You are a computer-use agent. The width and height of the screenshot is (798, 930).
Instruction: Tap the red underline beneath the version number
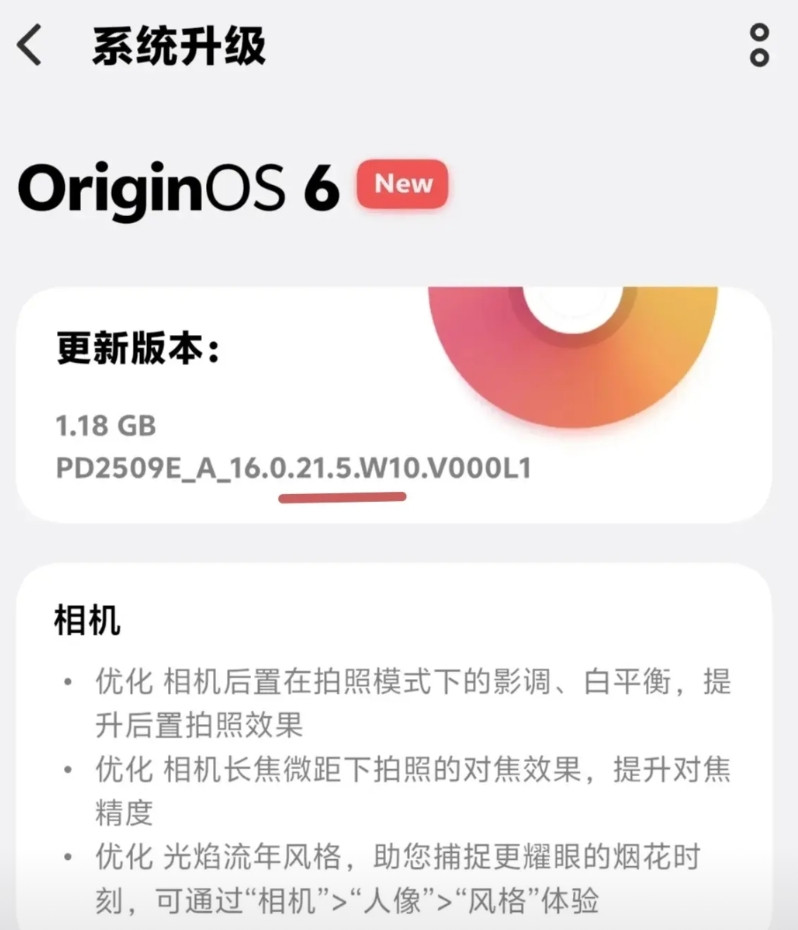point(340,495)
